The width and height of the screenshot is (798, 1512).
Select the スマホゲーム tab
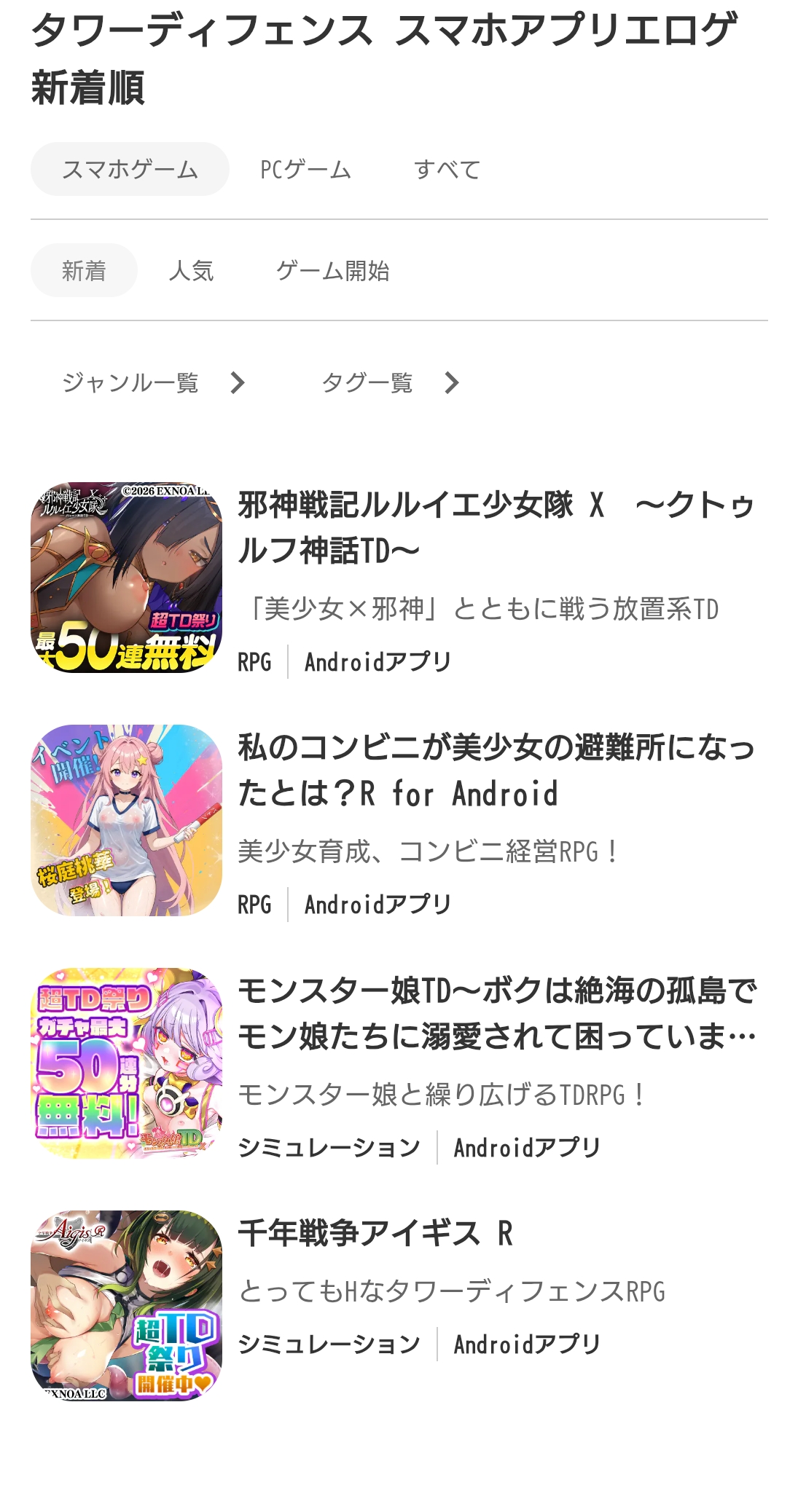[x=130, y=169]
